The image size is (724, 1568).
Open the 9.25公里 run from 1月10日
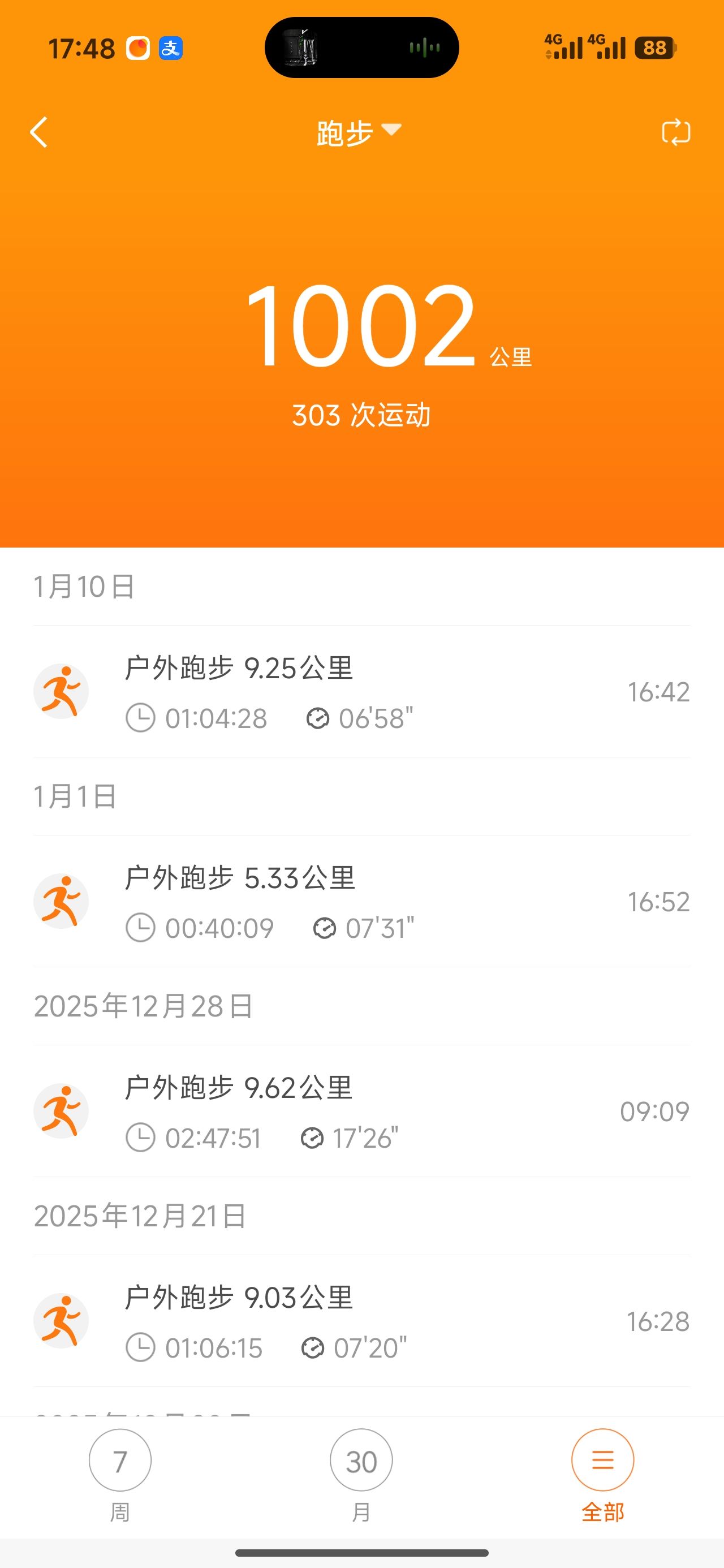(361, 692)
